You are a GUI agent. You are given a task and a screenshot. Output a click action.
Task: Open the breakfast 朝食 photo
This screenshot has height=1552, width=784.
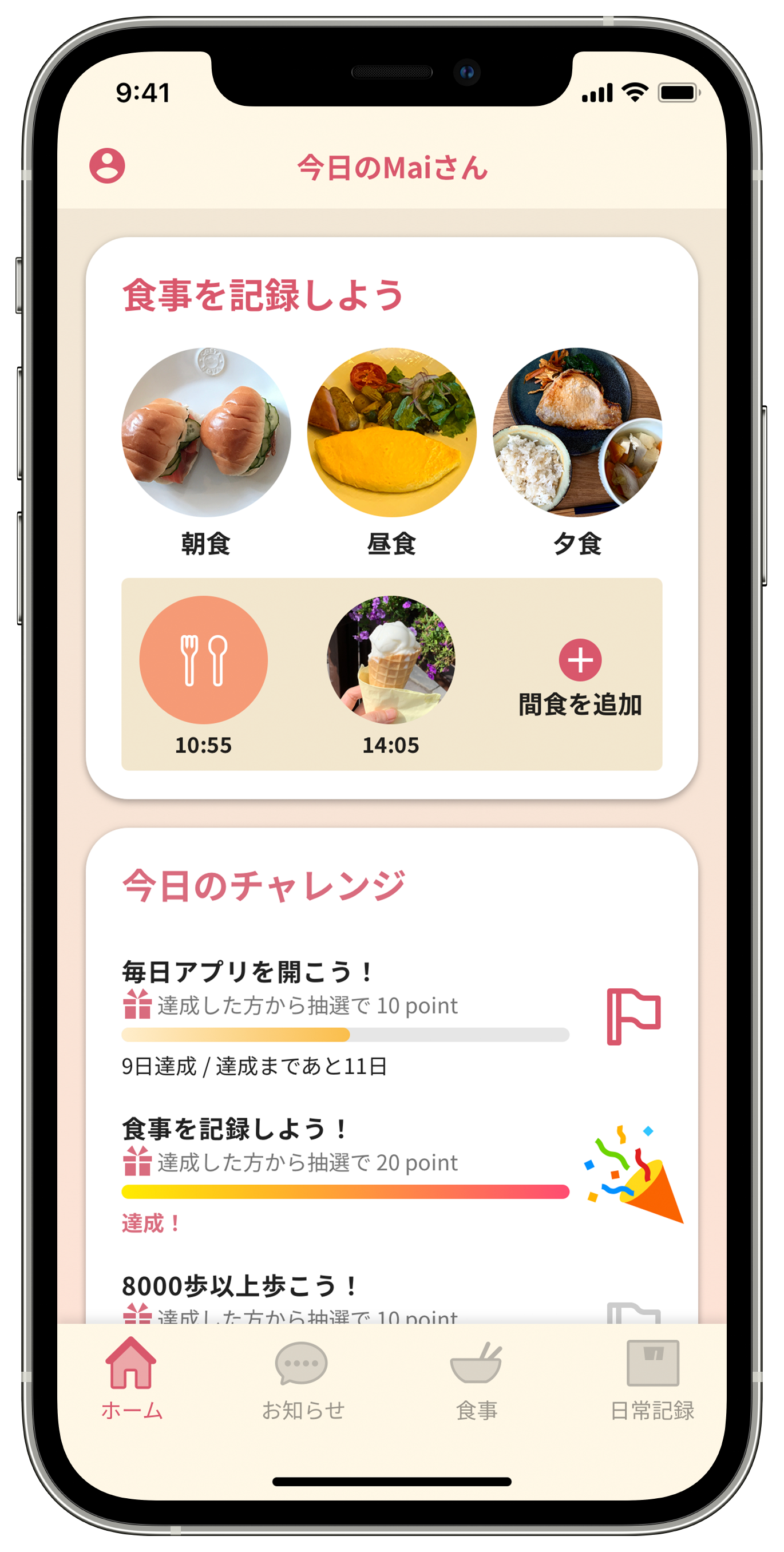[x=206, y=432]
